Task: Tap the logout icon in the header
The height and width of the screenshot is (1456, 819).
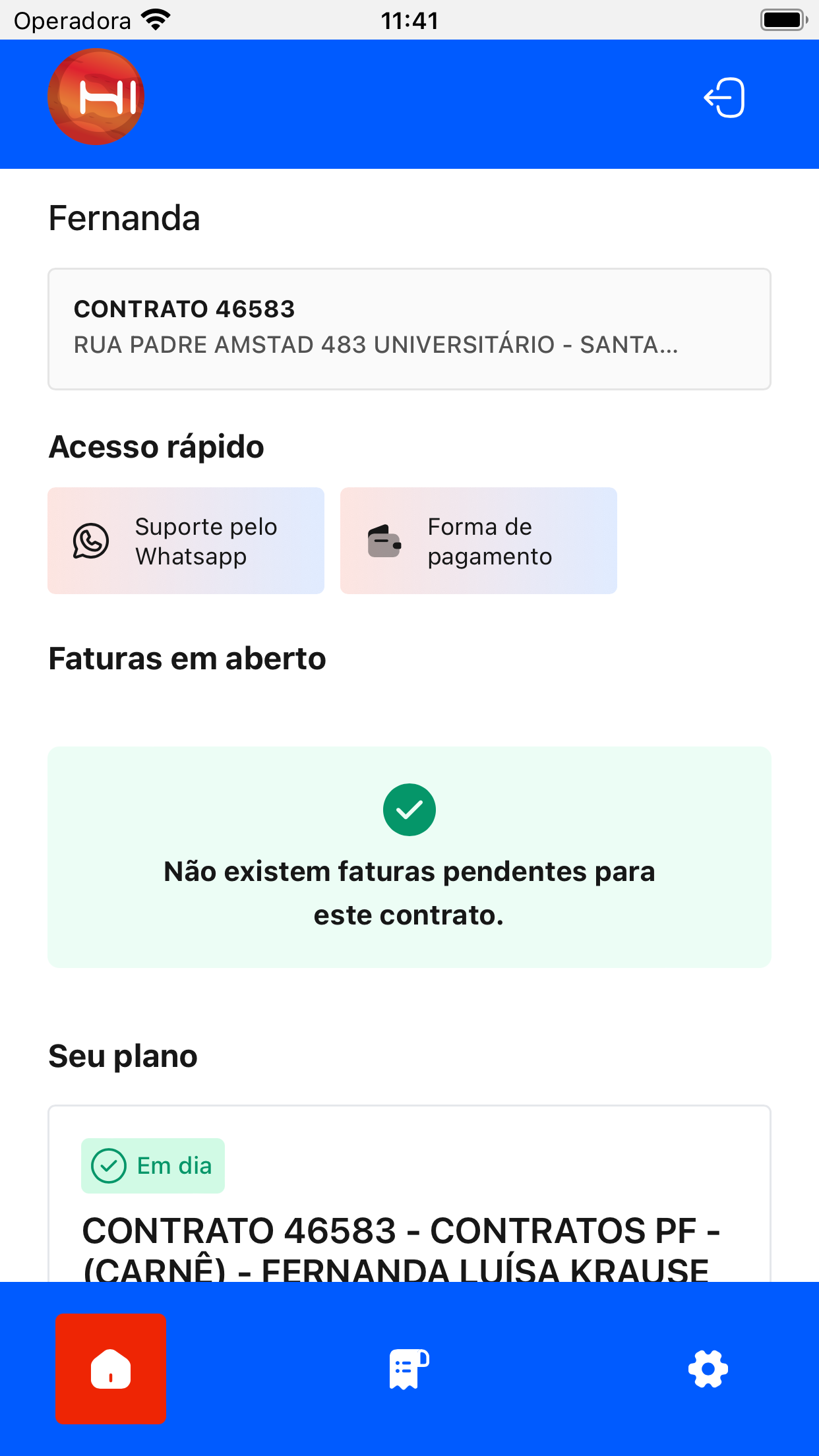Action: (x=724, y=98)
